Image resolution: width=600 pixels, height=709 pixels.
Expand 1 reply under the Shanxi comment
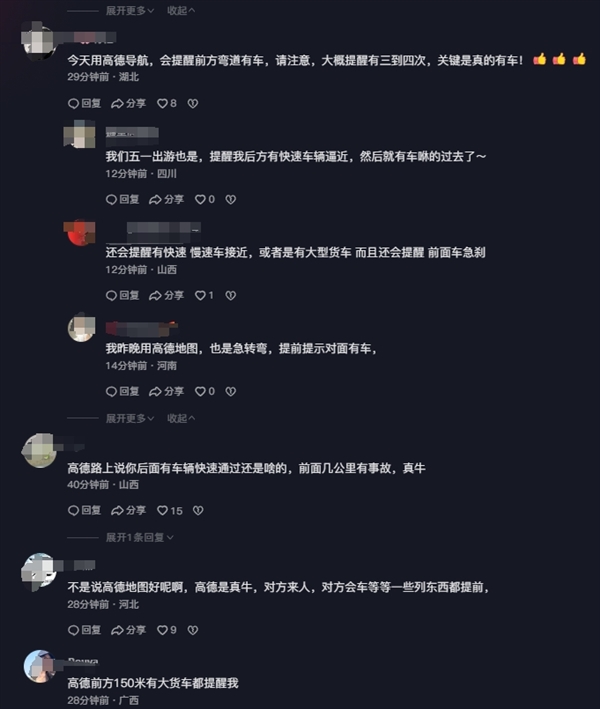134,537
